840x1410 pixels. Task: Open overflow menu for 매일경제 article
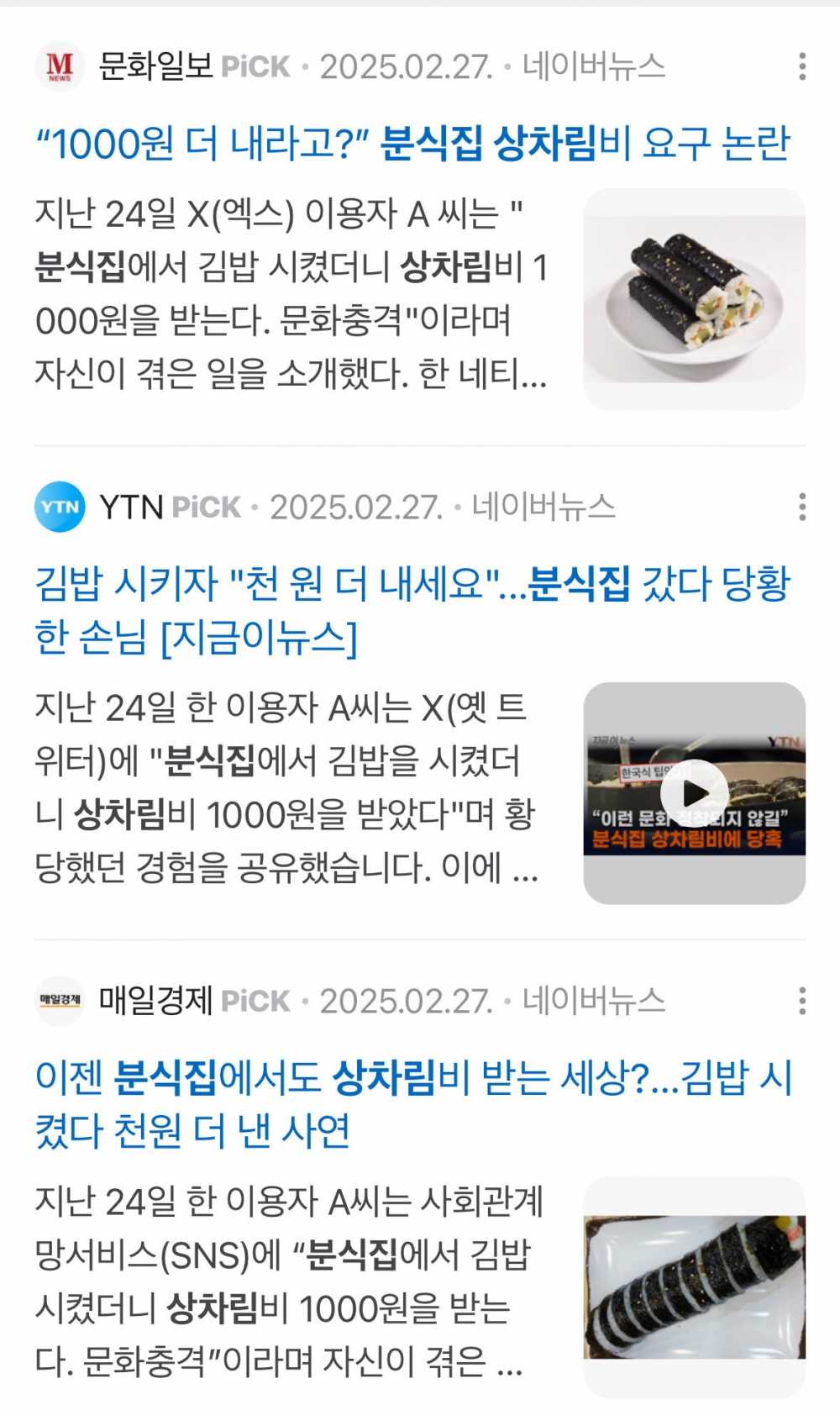(802, 1001)
